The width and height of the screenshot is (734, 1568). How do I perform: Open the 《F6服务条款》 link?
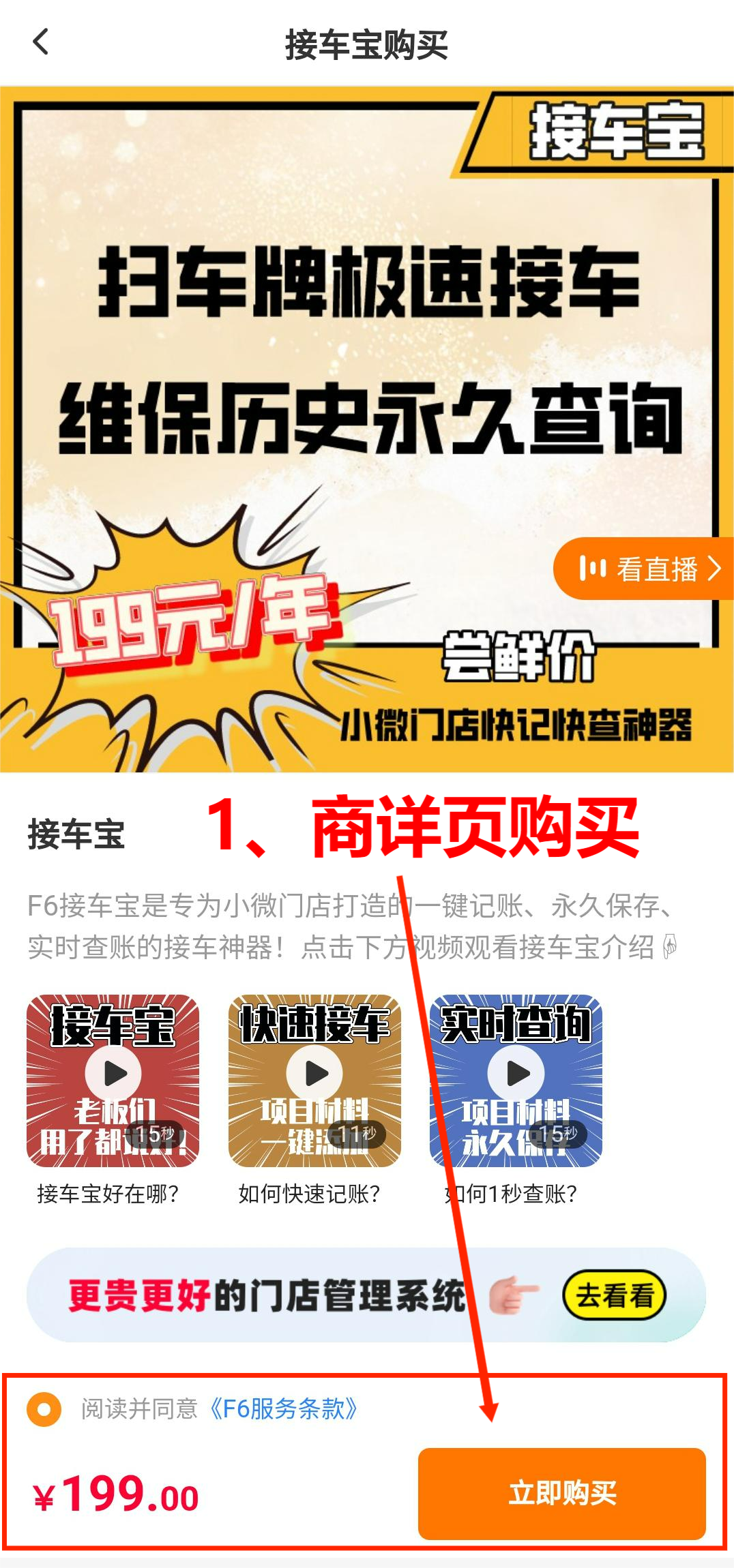pyautogui.click(x=283, y=1409)
